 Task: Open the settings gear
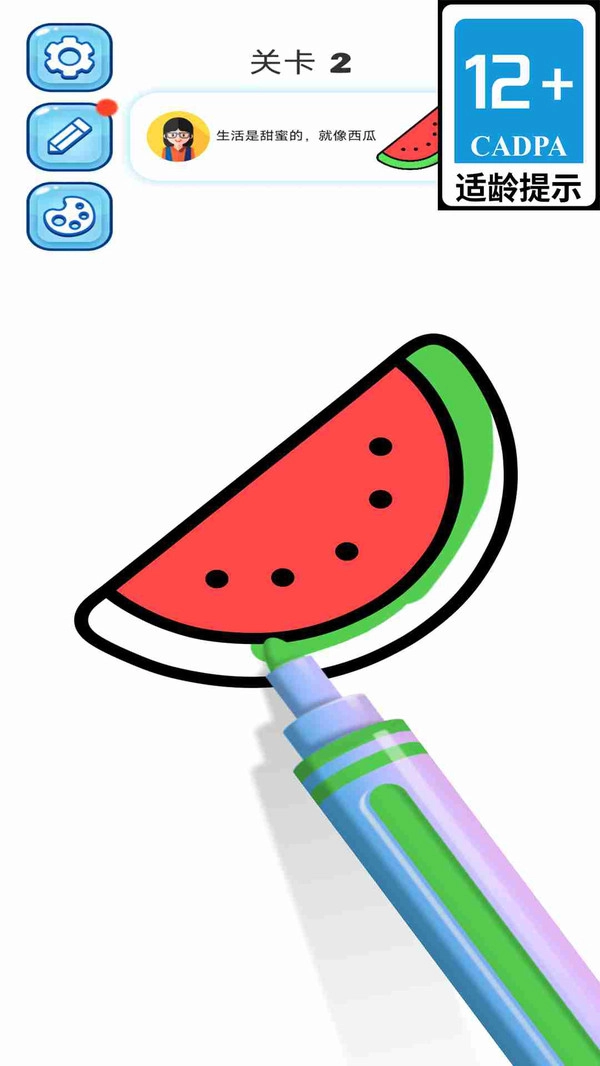[69, 58]
